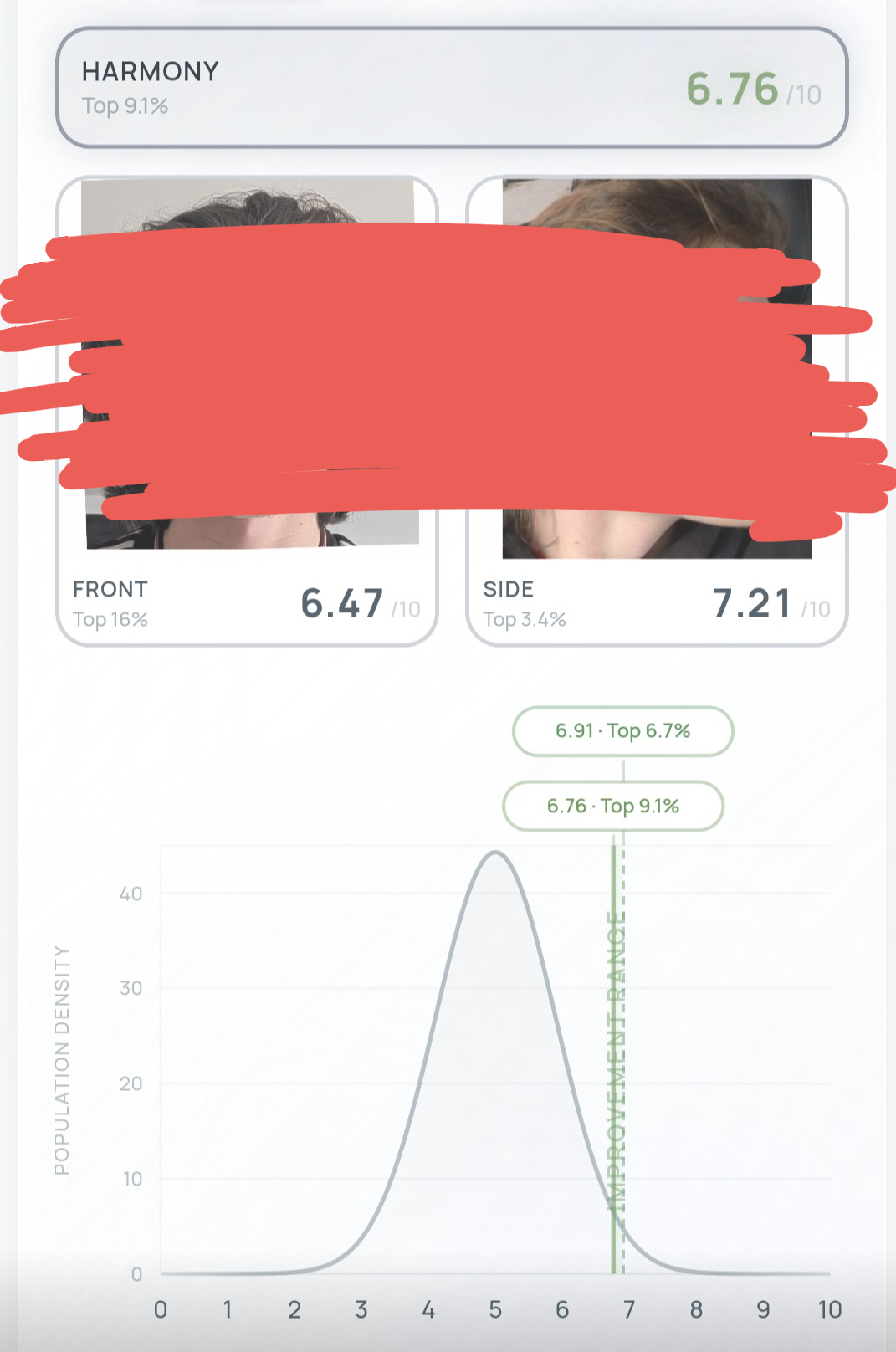
Task: Open the Front photo score card
Action: [247, 602]
